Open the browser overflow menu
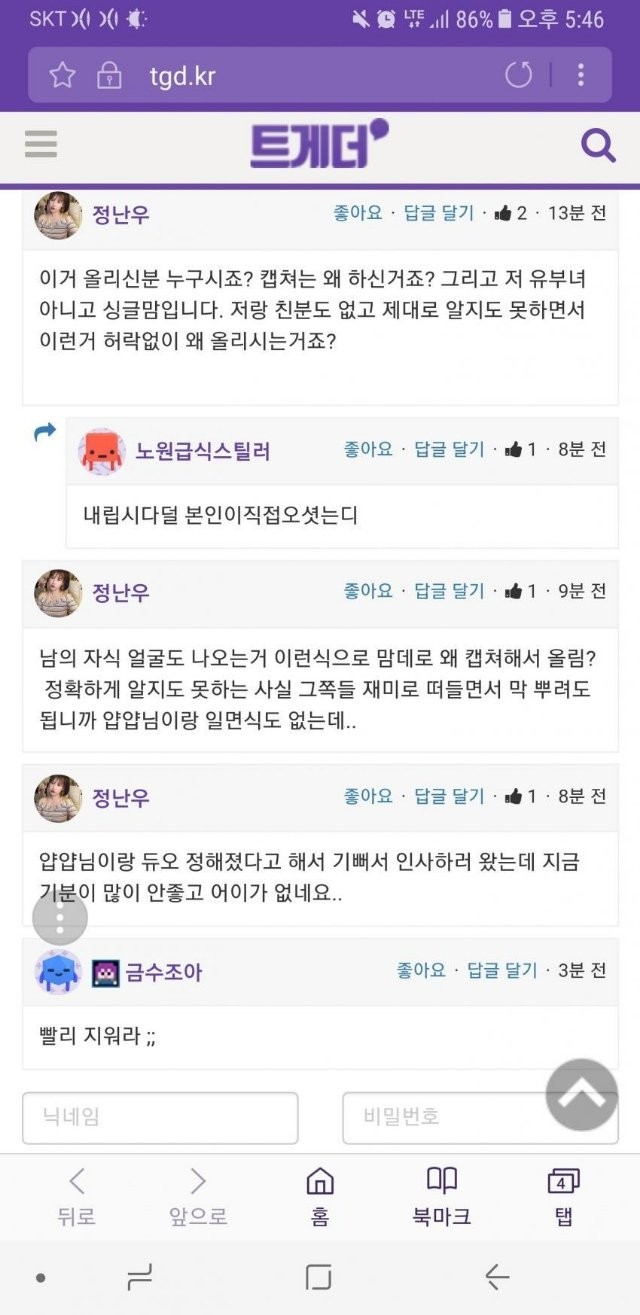 point(580,75)
